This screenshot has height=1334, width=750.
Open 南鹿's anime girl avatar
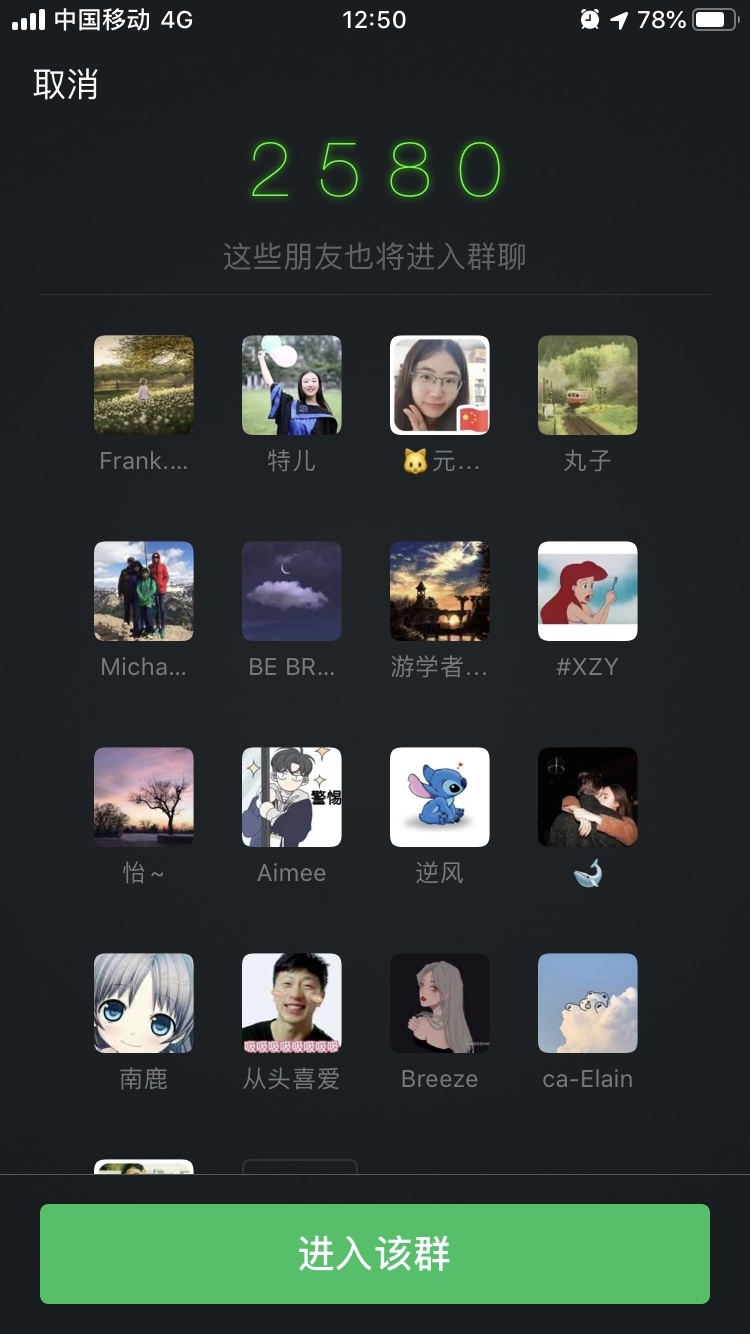(x=144, y=1003)
